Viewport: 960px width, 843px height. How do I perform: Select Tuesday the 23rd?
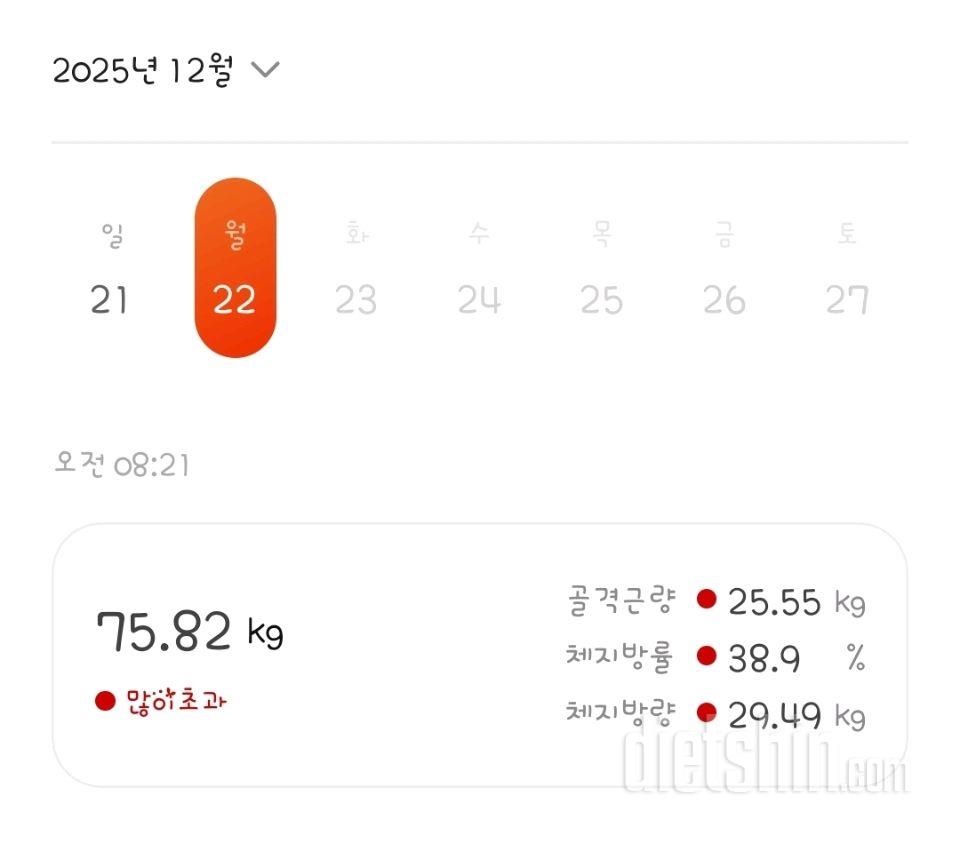(356, 270)
